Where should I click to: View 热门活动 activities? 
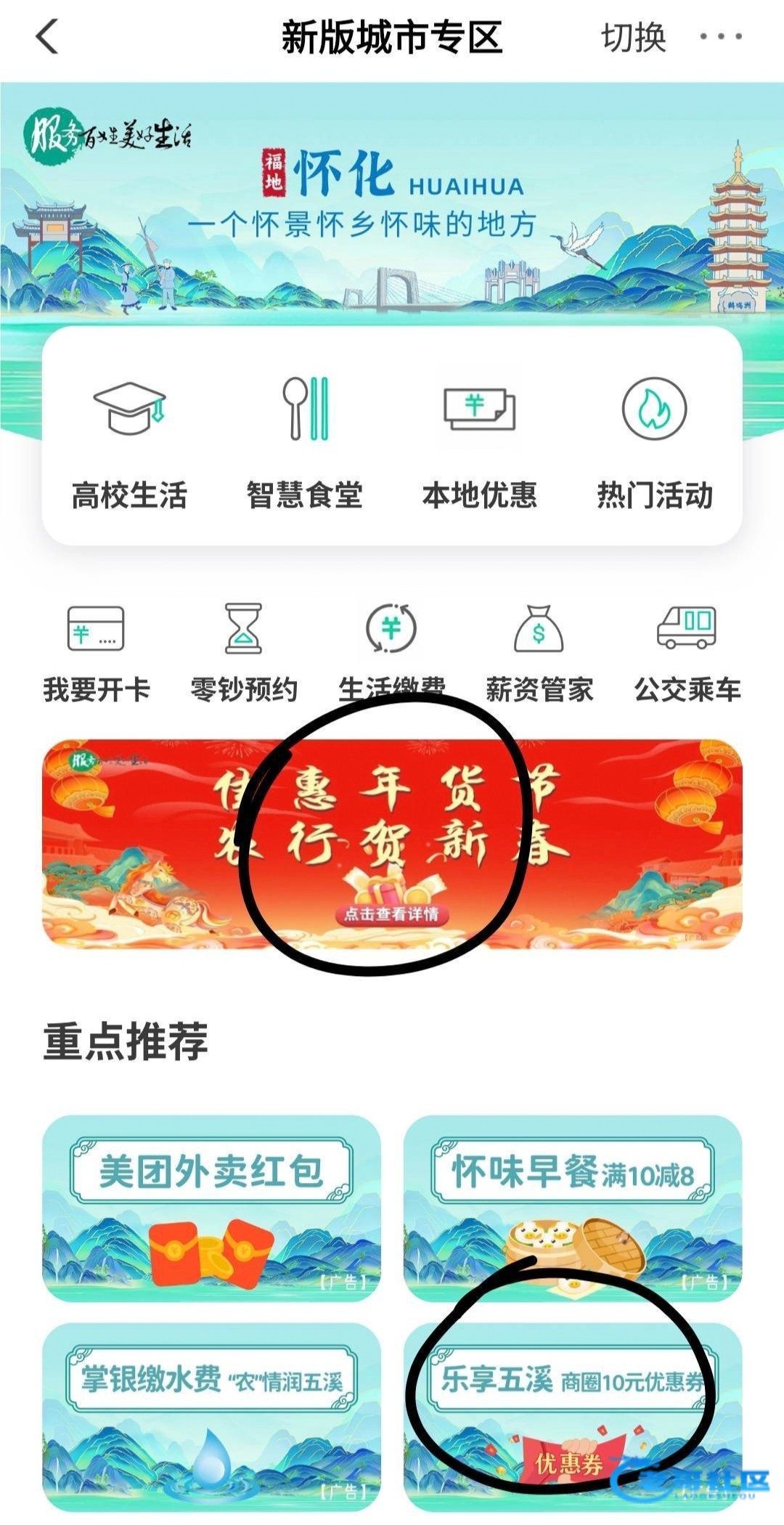[x=654, y=443]
